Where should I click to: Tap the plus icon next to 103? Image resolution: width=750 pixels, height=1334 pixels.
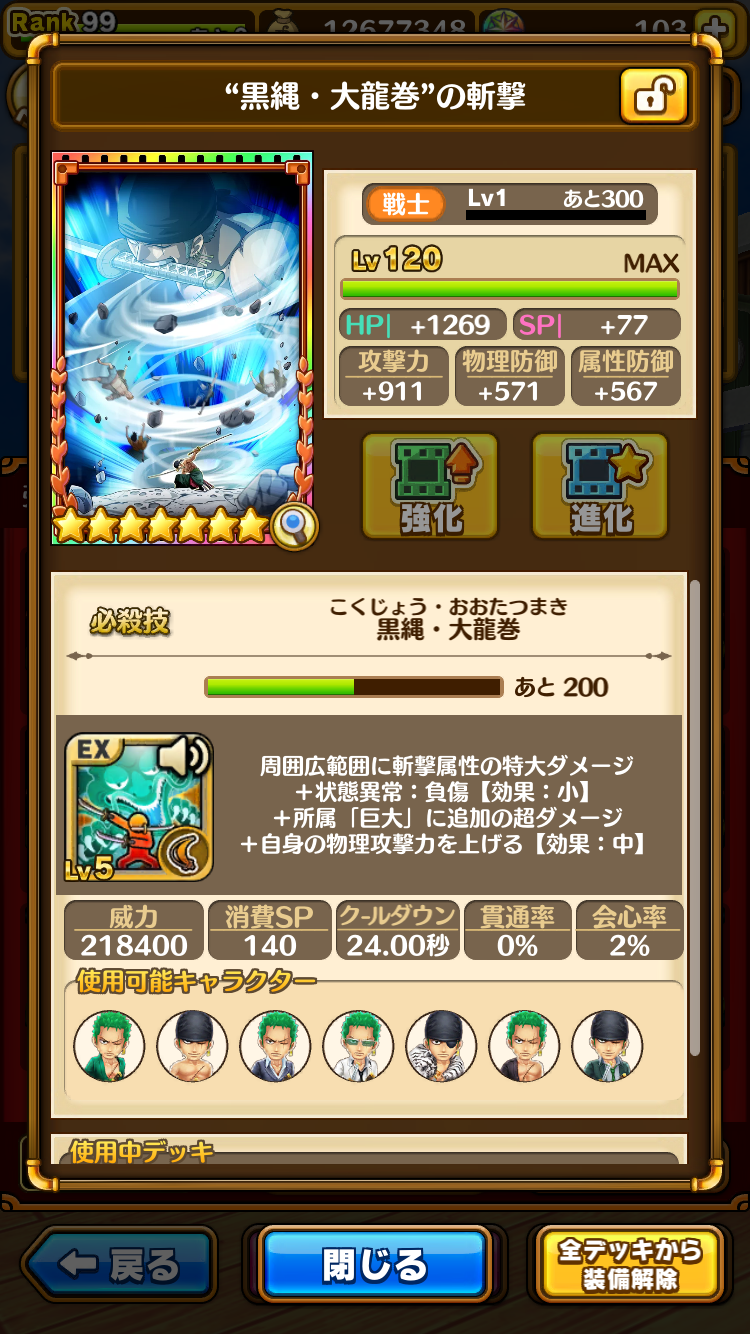pyautogui.click(x=713, y=24)
